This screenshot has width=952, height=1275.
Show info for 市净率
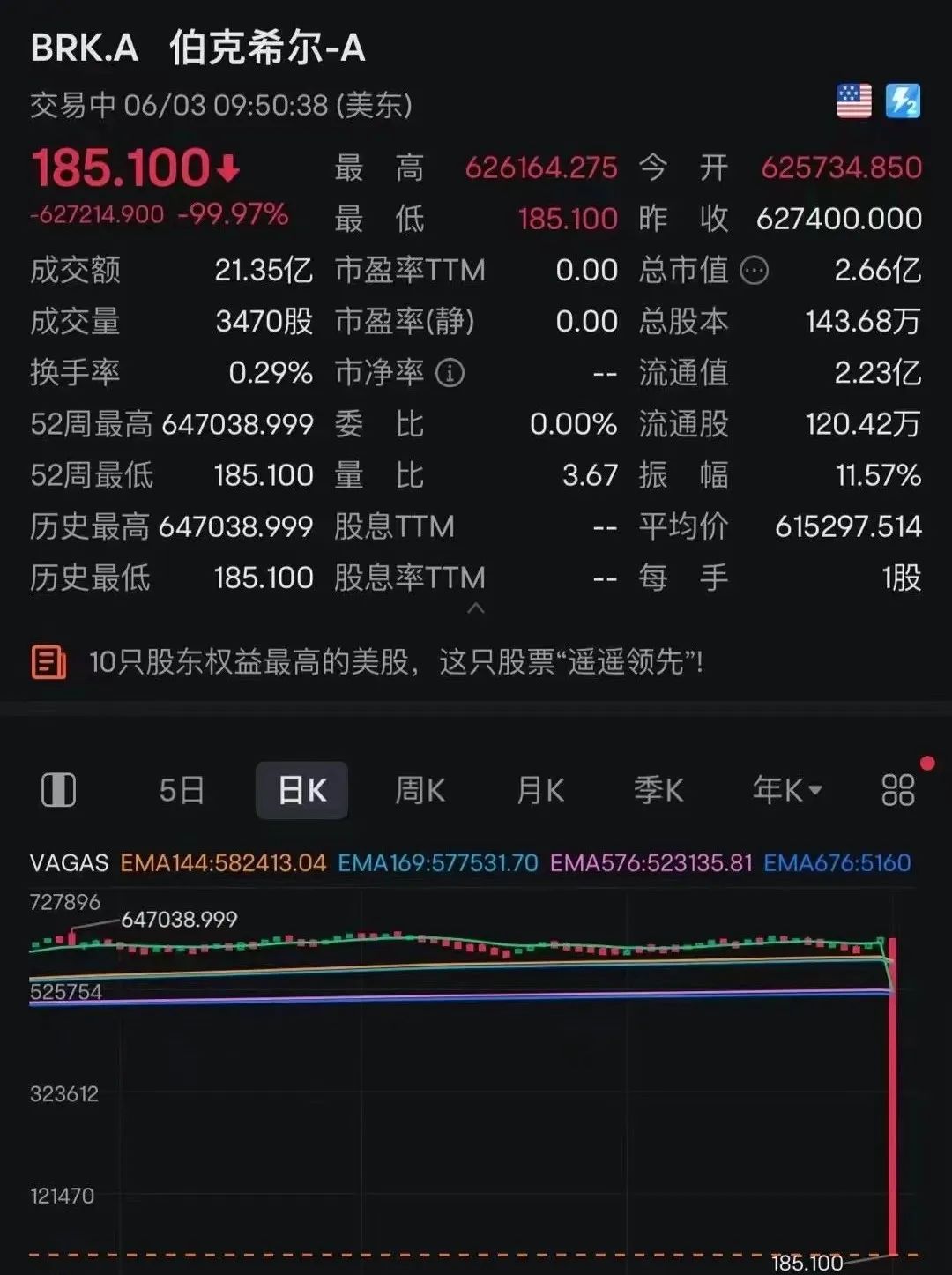[450, 373]
